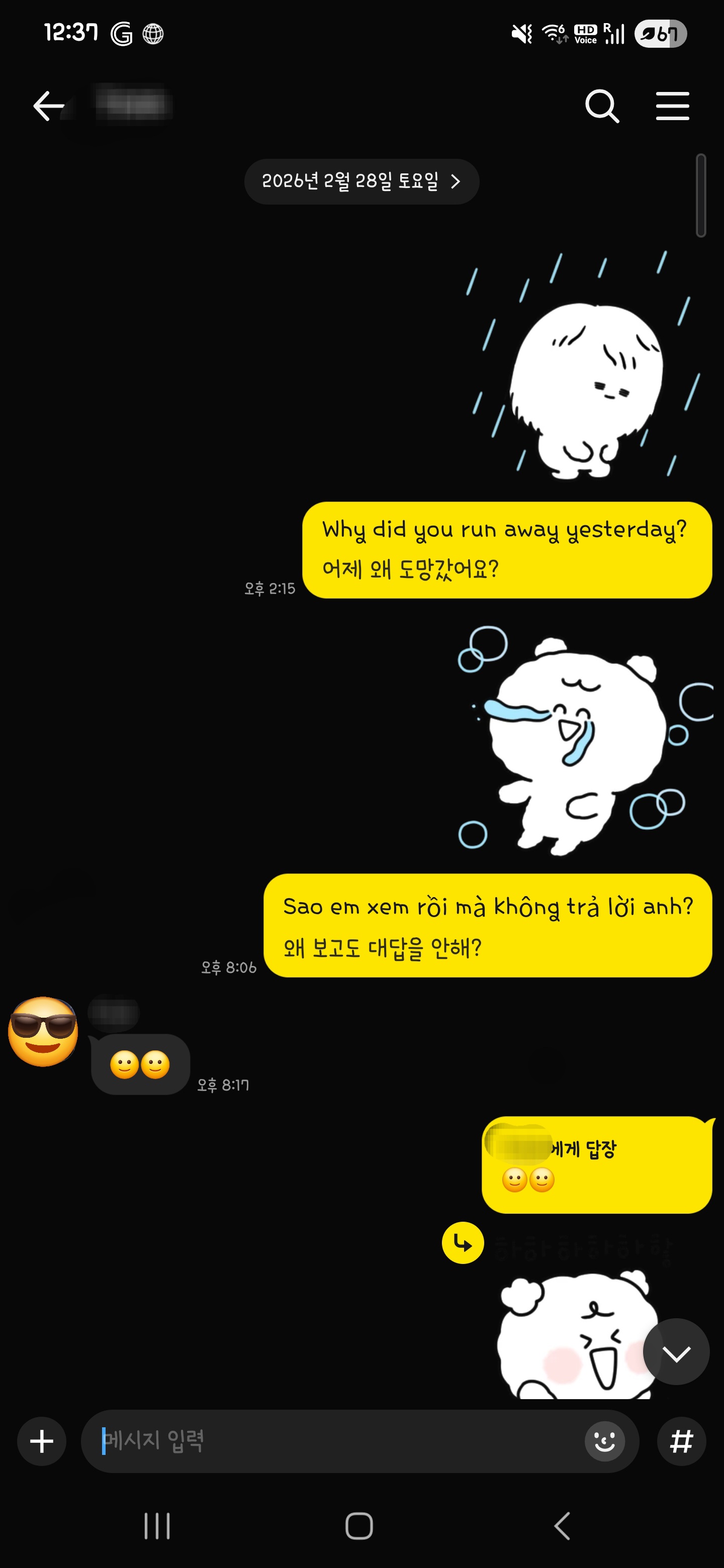Viewport: 724px width, 1568px height.
Task: Focus the 메시지 입력 text field
Action: click(335, 1441)
